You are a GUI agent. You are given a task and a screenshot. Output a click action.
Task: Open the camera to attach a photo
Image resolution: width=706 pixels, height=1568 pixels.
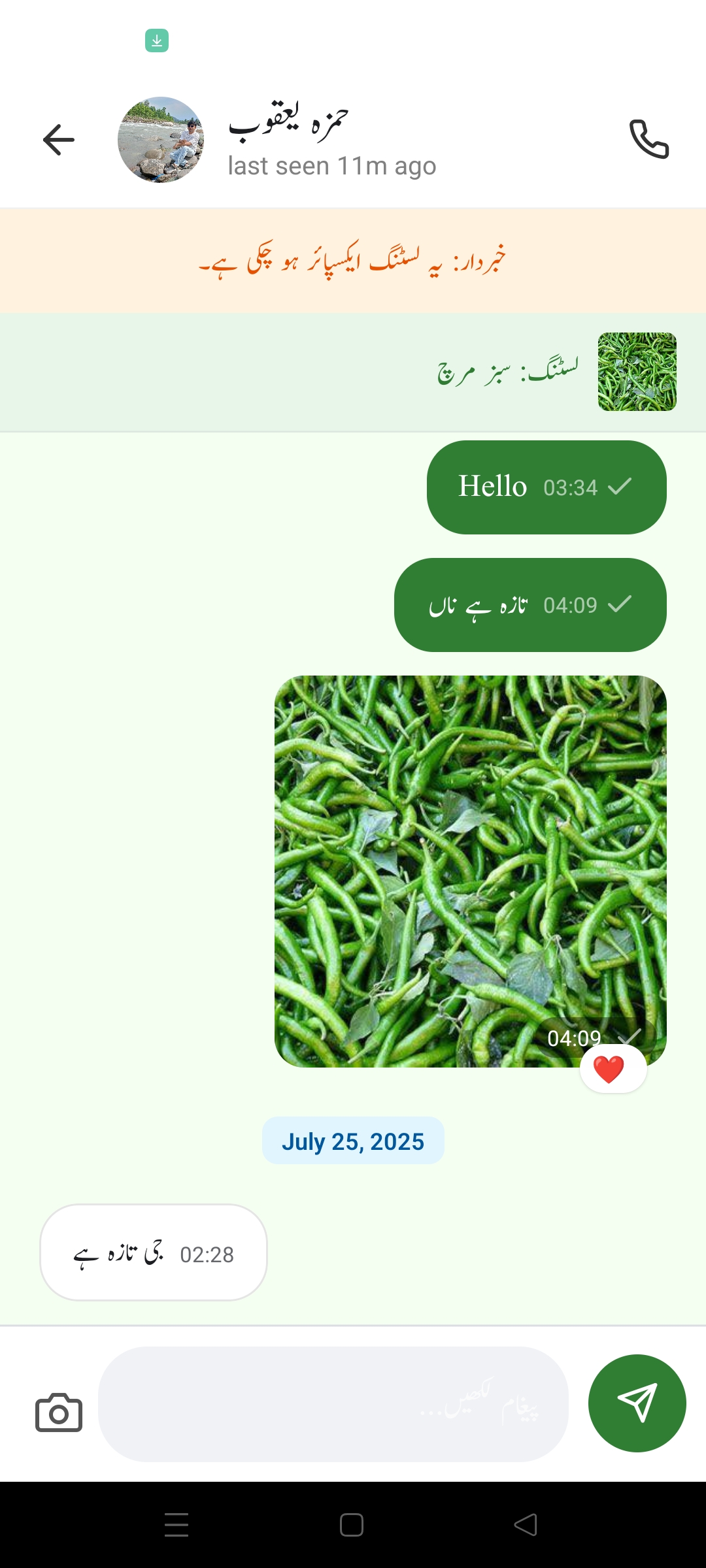(x=59, y=1413)
